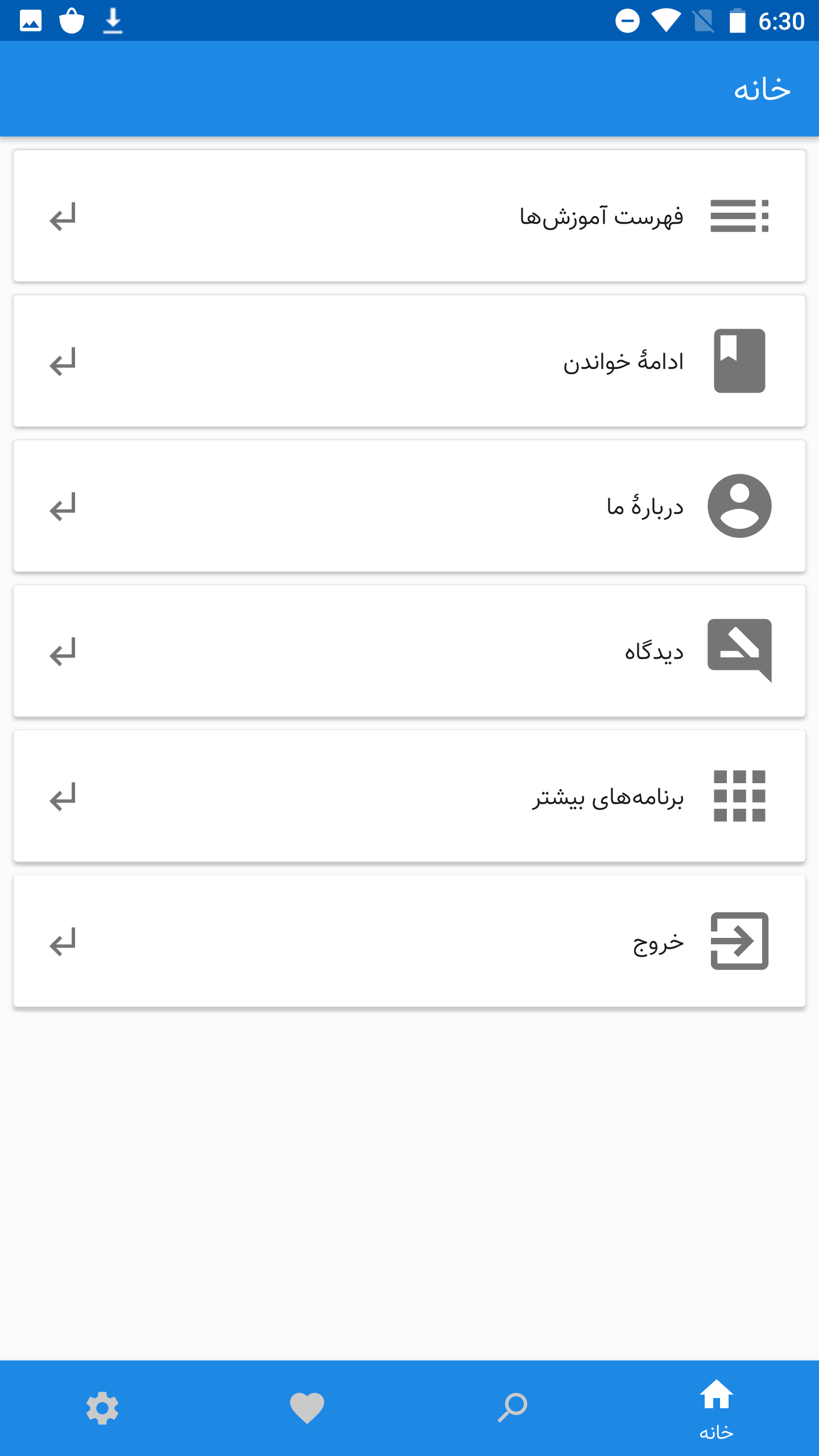The image size is (819, 1456).
Task: Select the comment icon beside دیدگاه
Action: coord(739,651)
